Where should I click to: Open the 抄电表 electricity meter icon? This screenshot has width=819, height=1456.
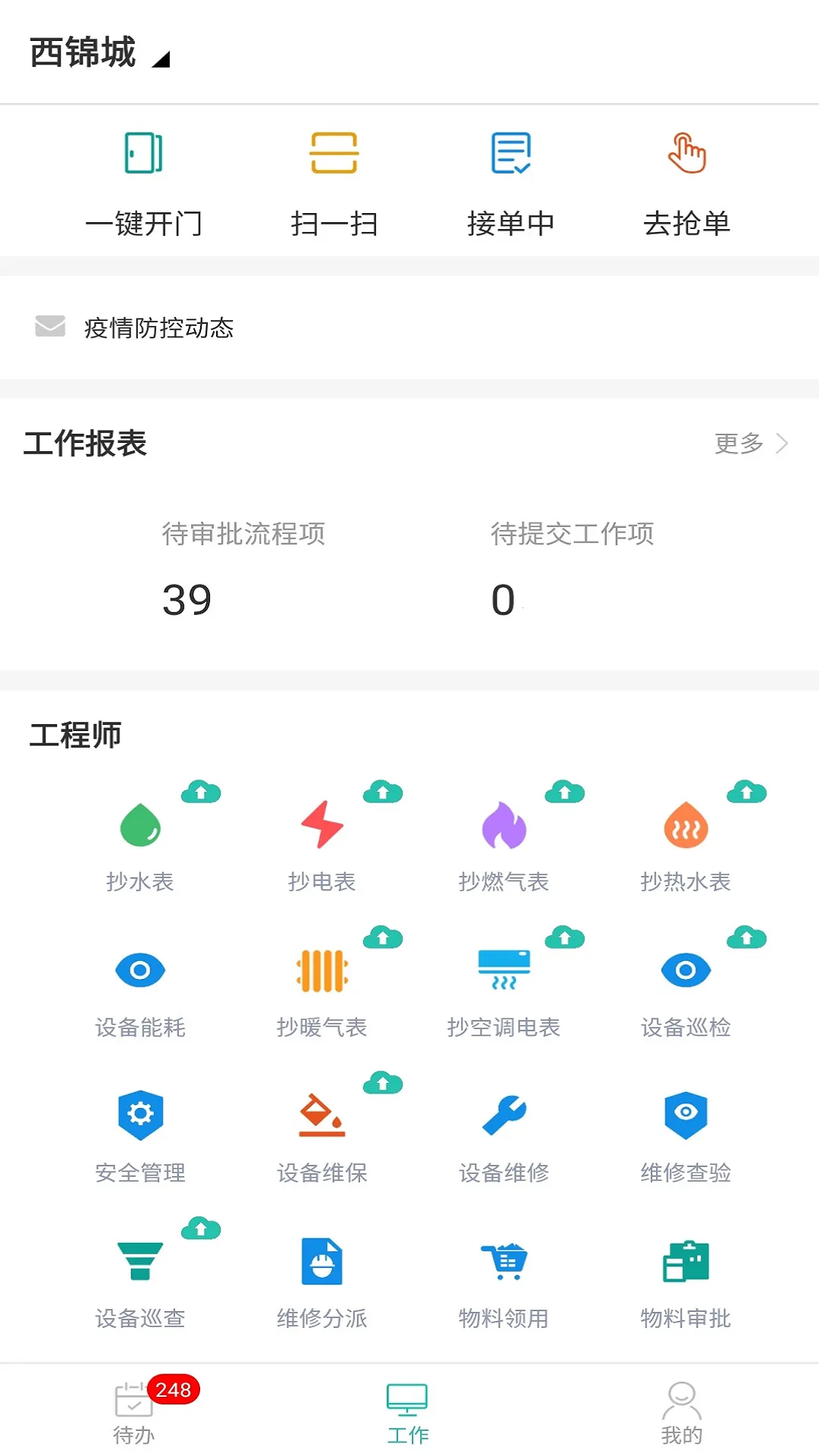coord(322,827)
